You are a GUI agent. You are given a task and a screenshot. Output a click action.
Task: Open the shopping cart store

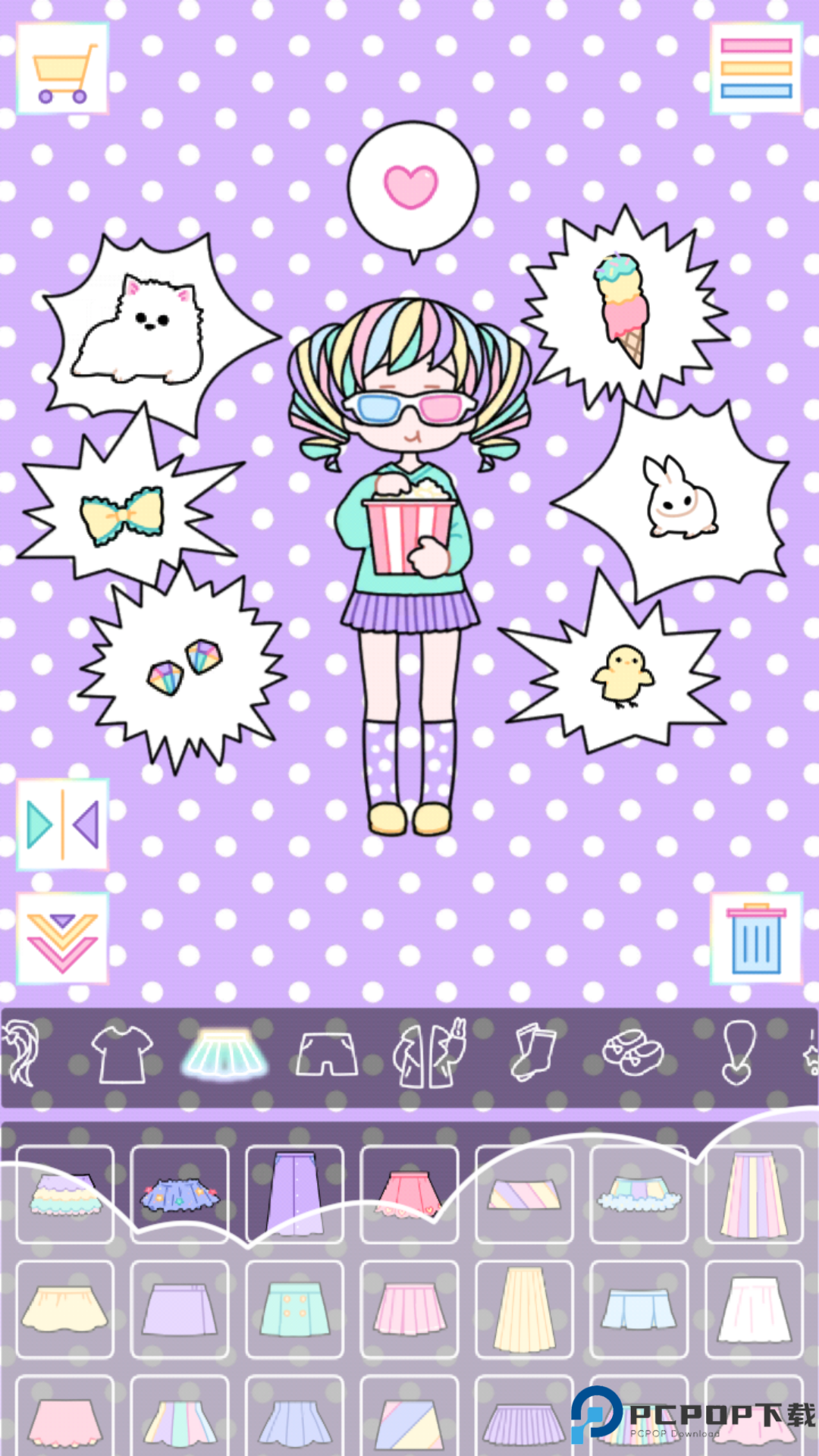click(x=63, y=69)
